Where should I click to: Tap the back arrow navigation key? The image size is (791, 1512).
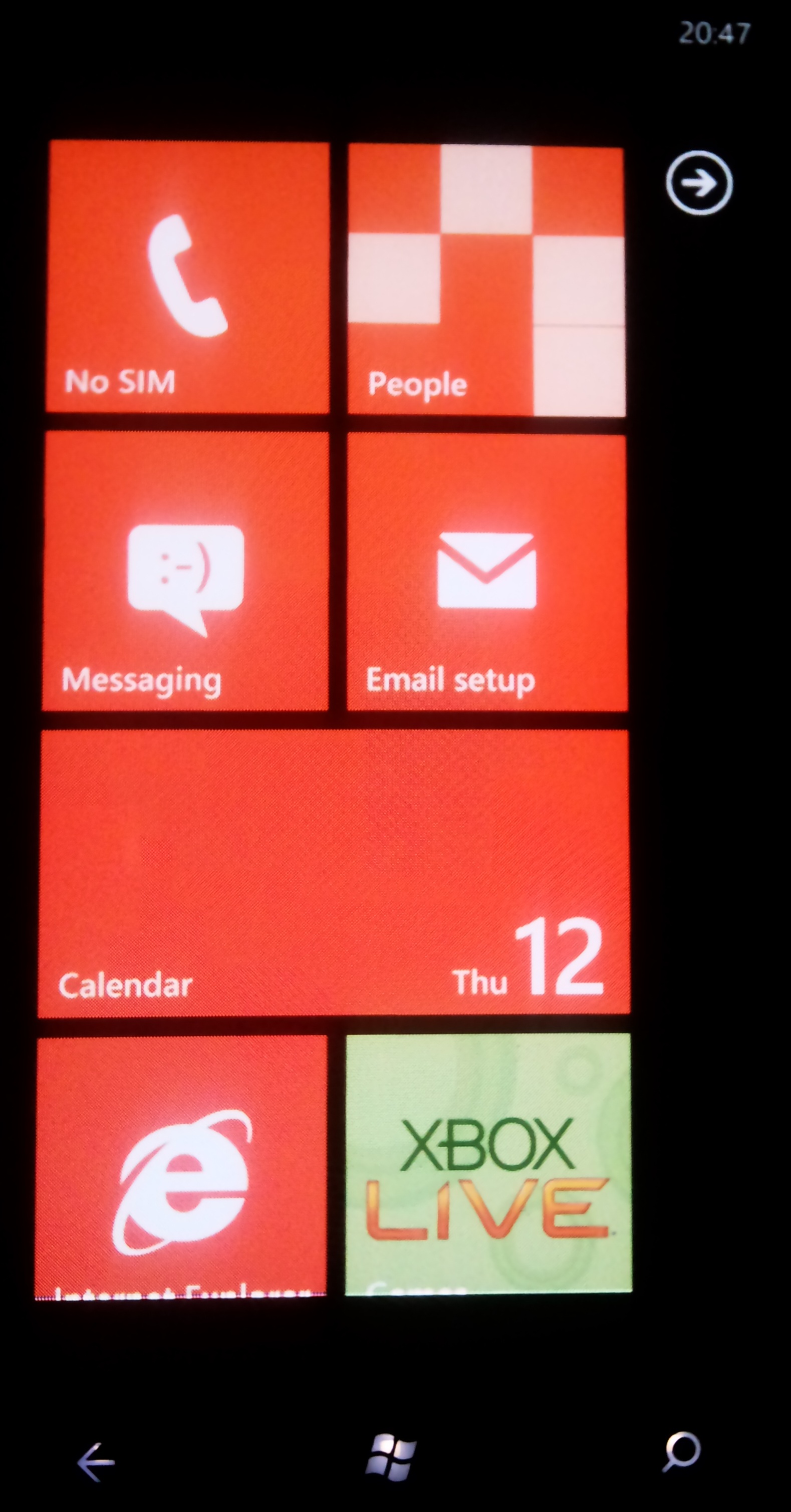[x=96, y=1463]
